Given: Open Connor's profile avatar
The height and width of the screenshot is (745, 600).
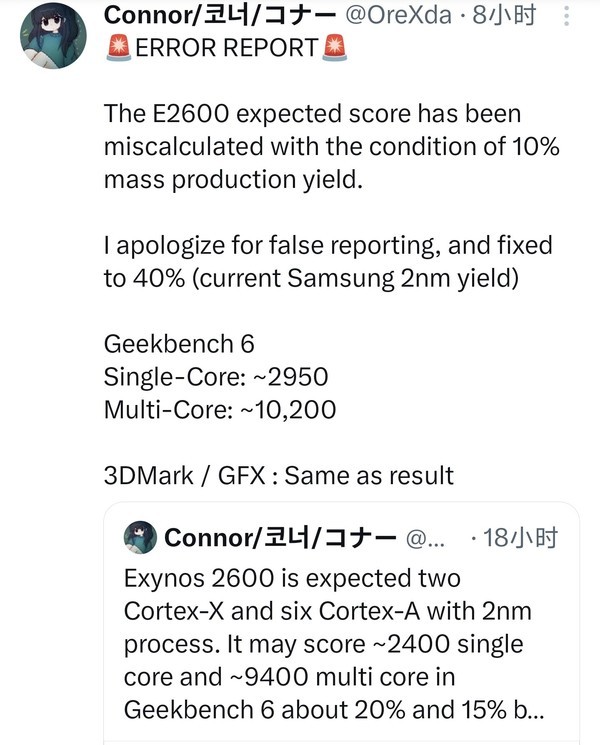Looking at the screenshot, I should (55, 35).
